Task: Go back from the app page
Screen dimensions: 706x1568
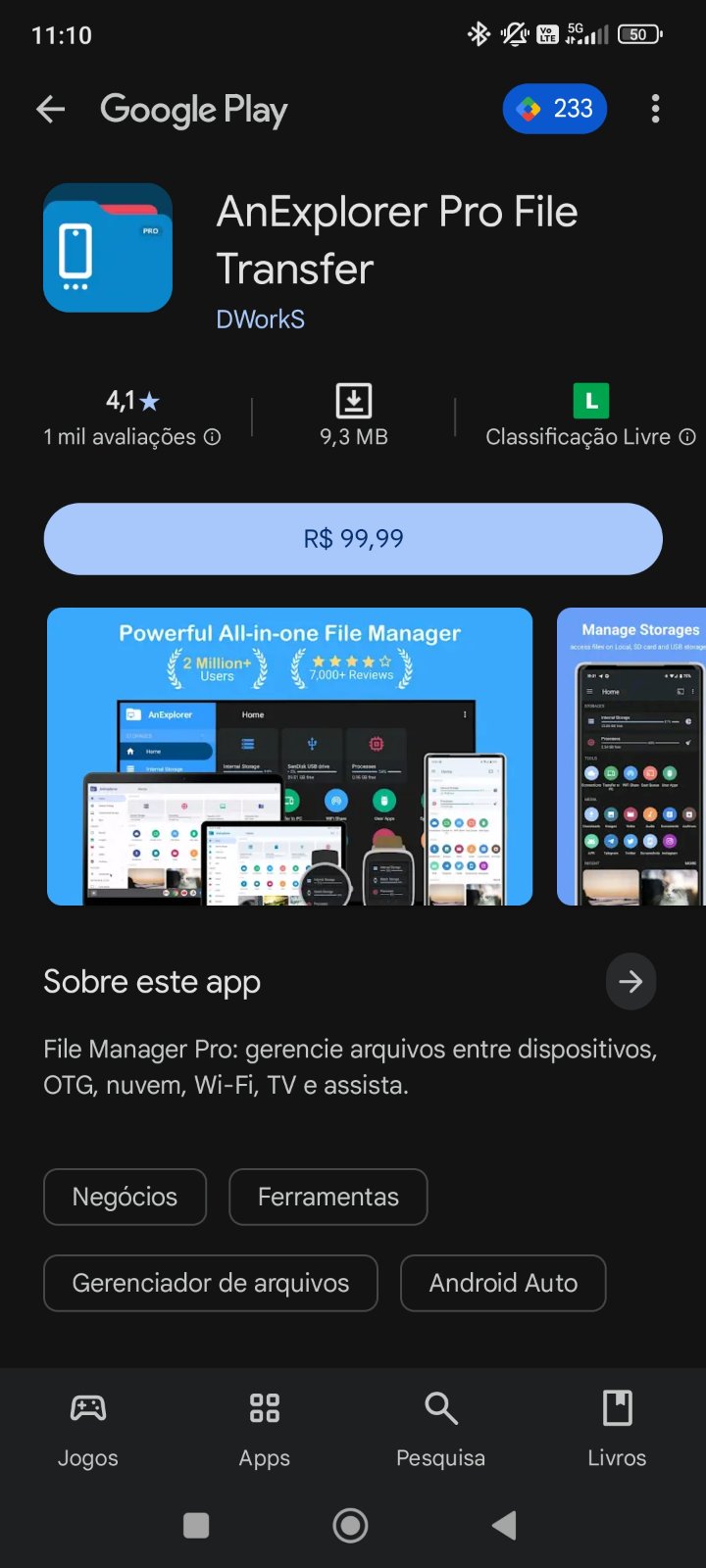Action: [51, 109]
